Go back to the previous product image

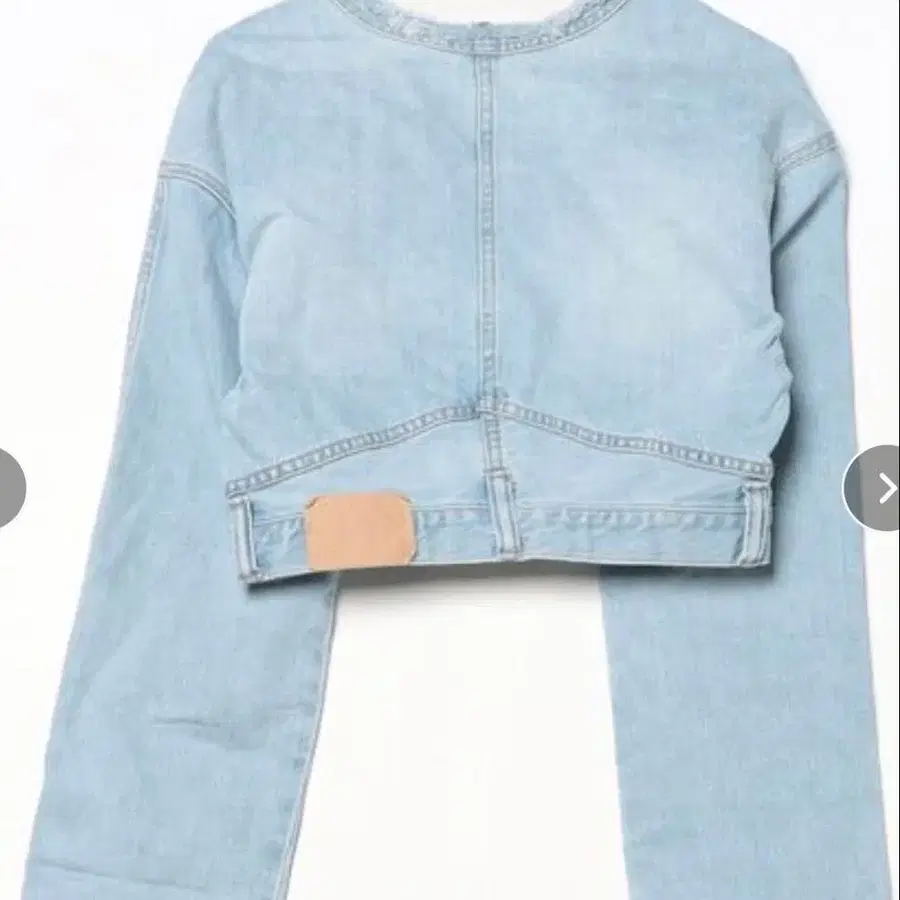pyautogui.click(x=10, y=488)
